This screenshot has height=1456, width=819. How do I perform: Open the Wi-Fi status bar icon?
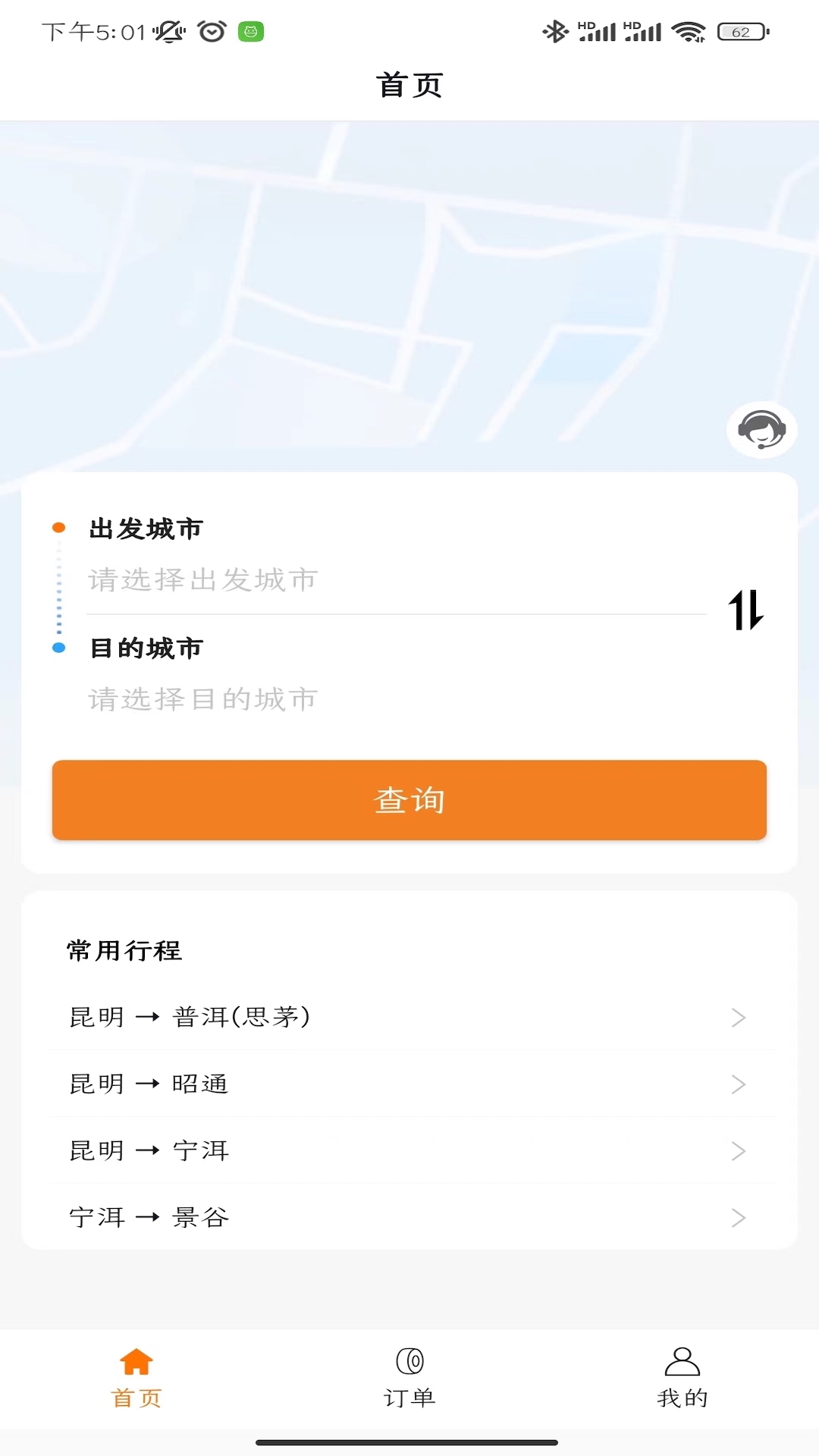[689, 32]
